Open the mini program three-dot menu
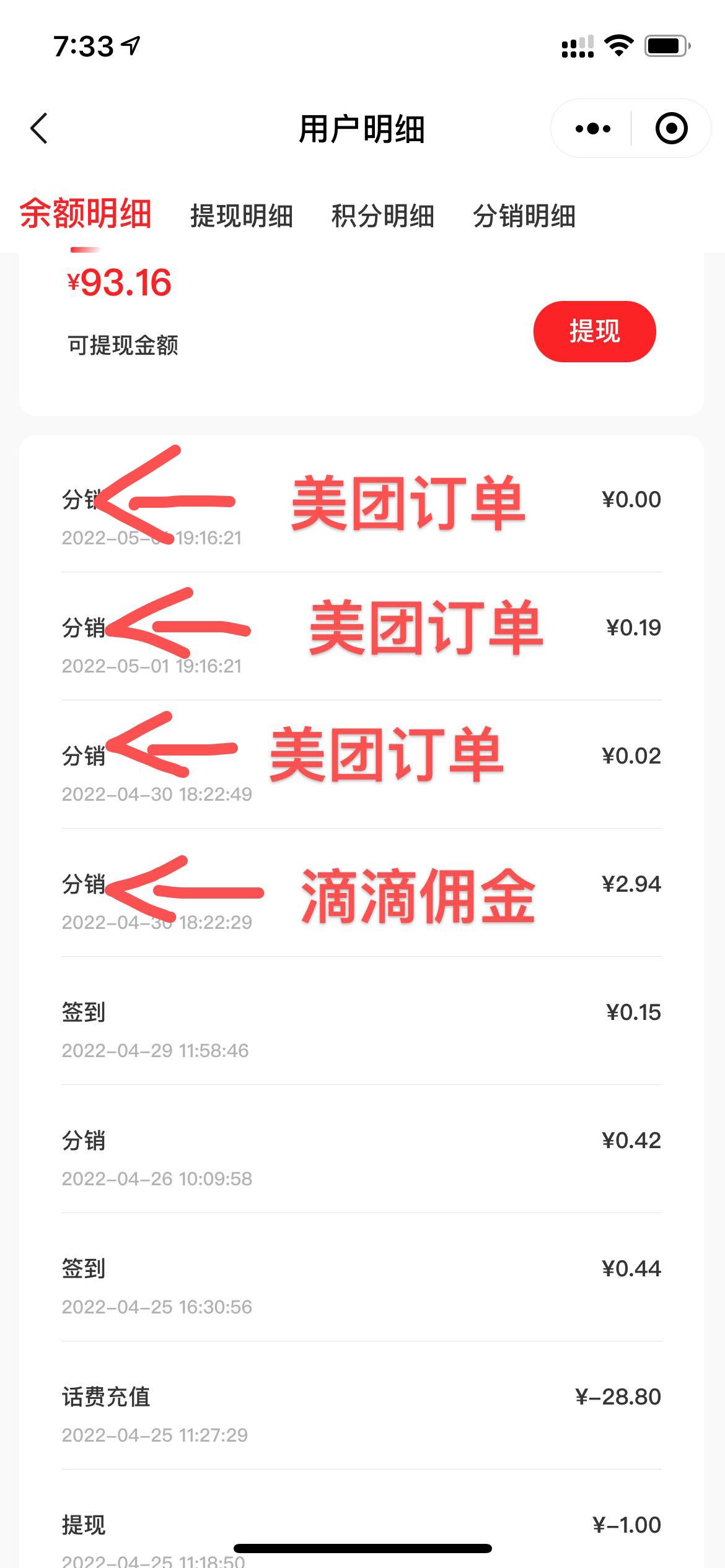Image resolution: width=725 pixels, height=1568 pixels. (592, 129)
